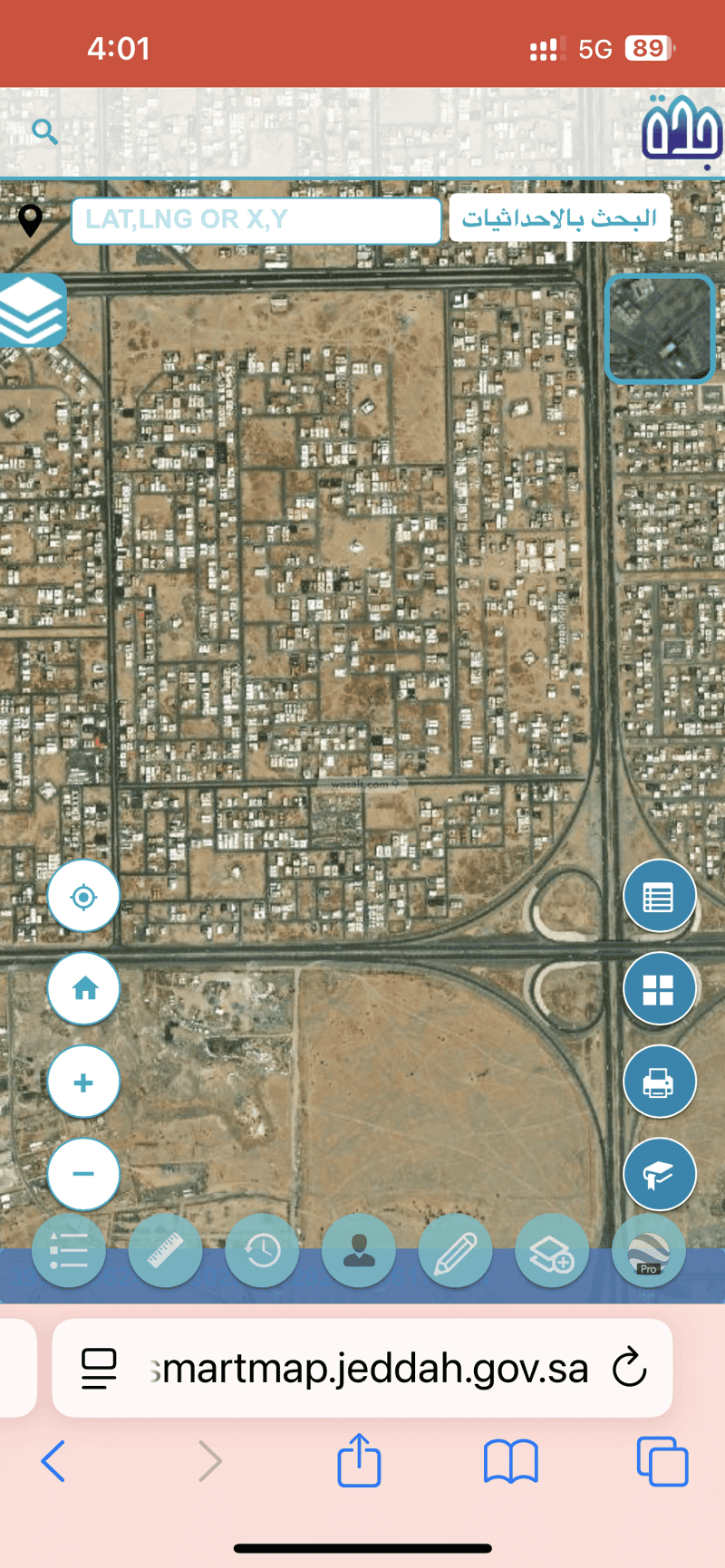Open the bookmarks book icon
This screenshot has width=725, height=1568.
click(x=511, y=1461)
